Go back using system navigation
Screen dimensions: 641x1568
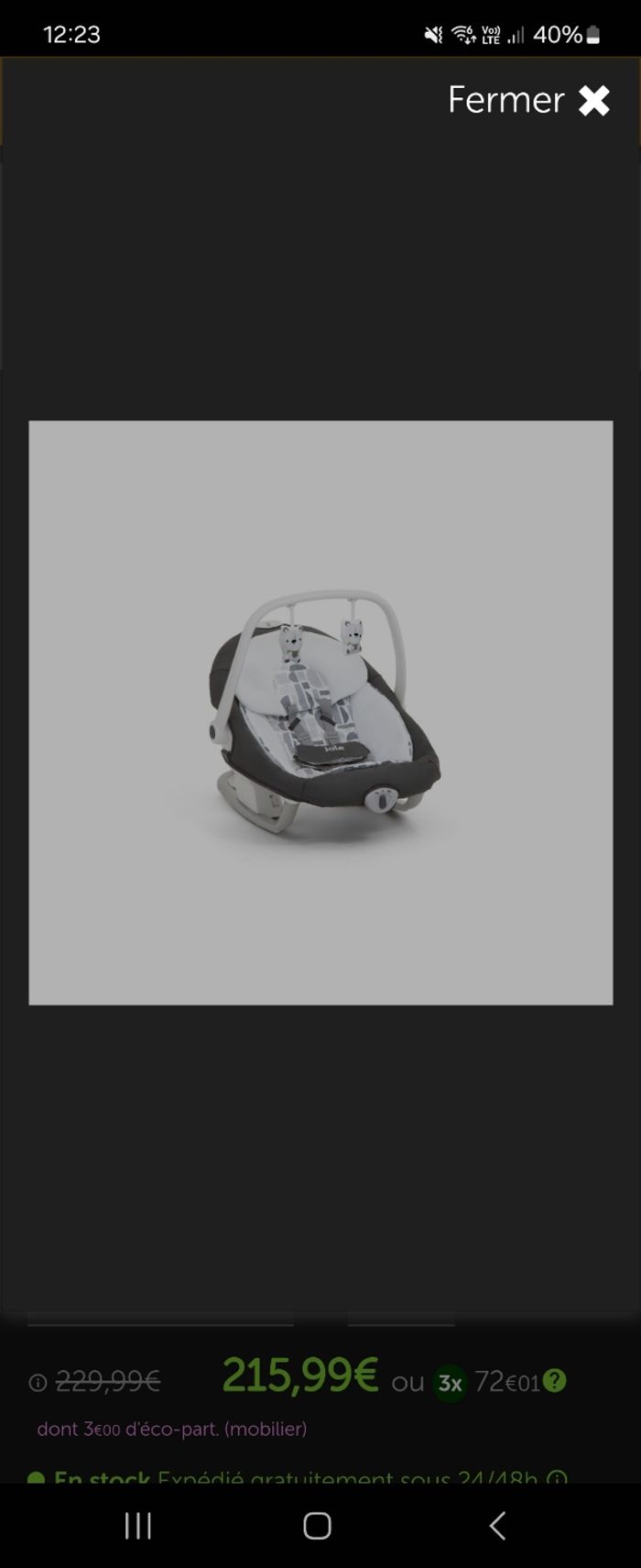pos(497,1525)
